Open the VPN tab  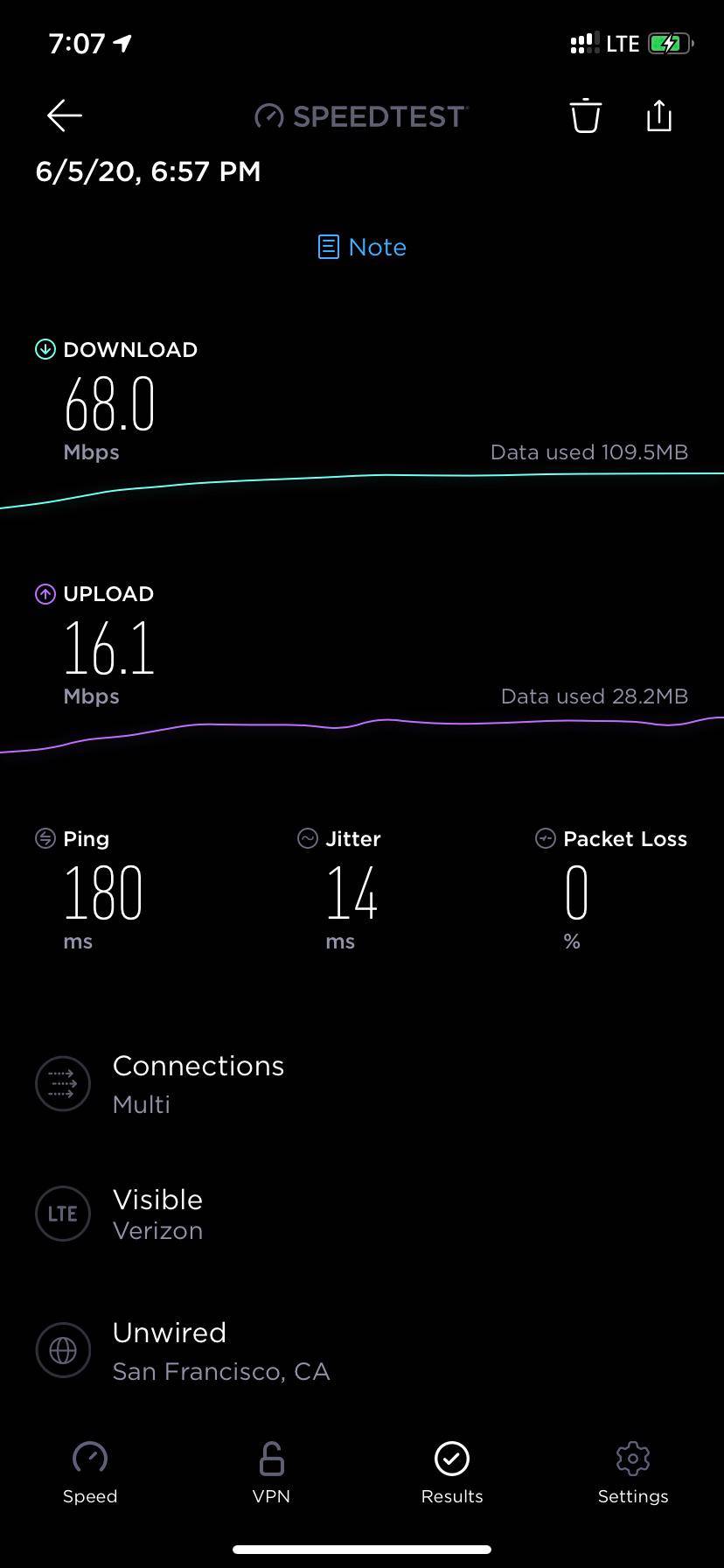[x=271, y=1473]
